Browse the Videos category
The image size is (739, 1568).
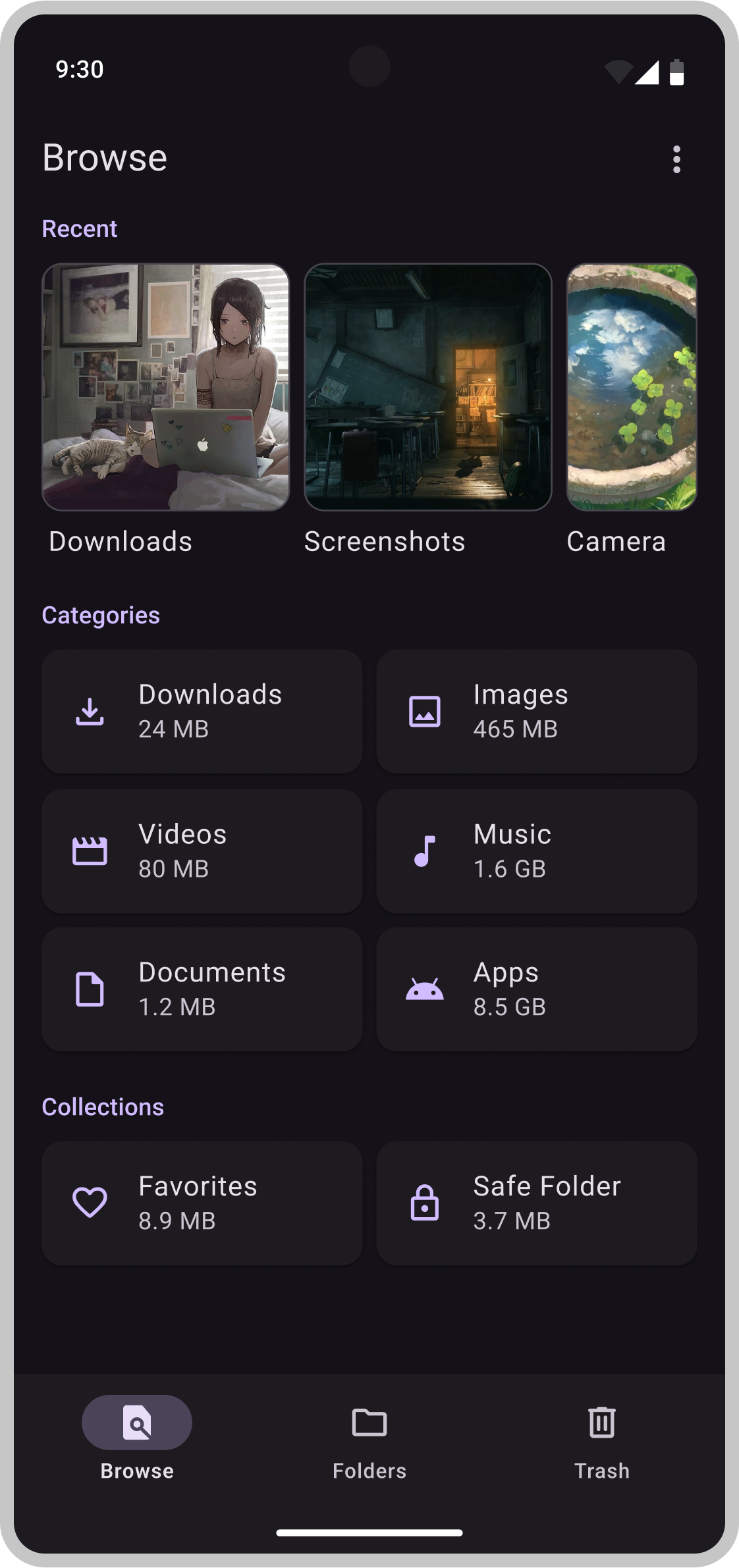pos(202,851)
